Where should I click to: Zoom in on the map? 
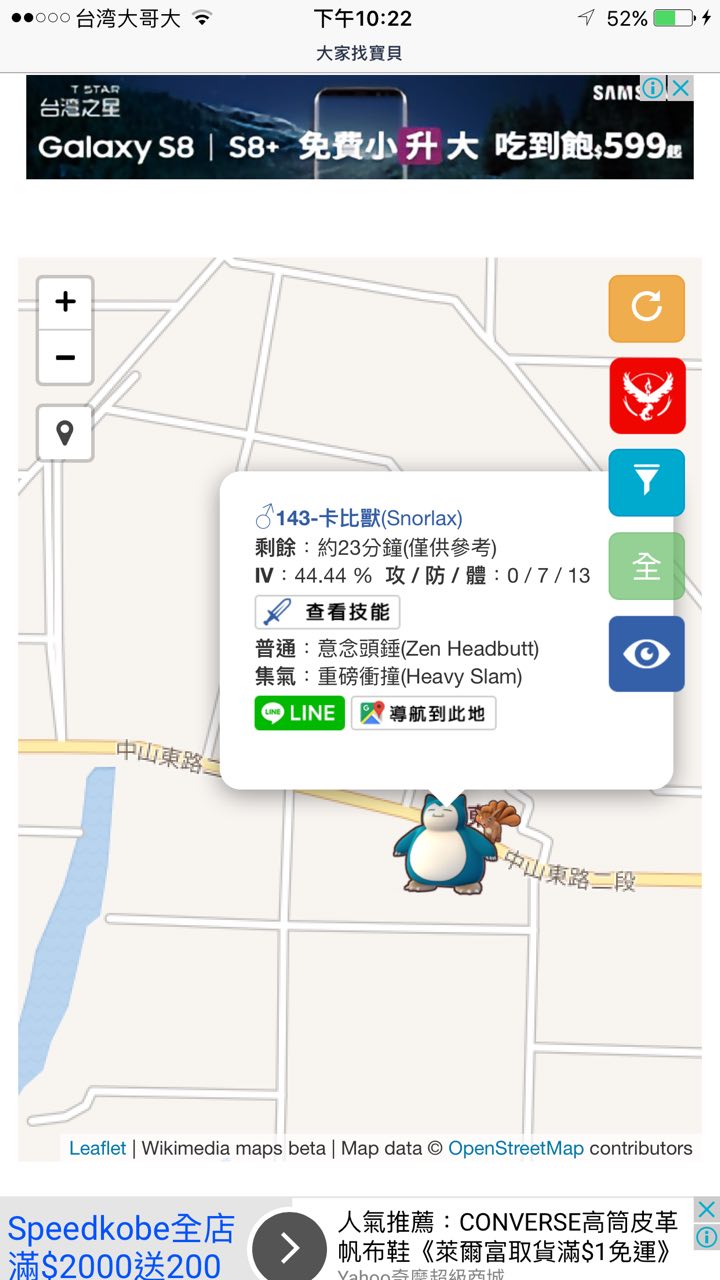[x=65, y=302]
